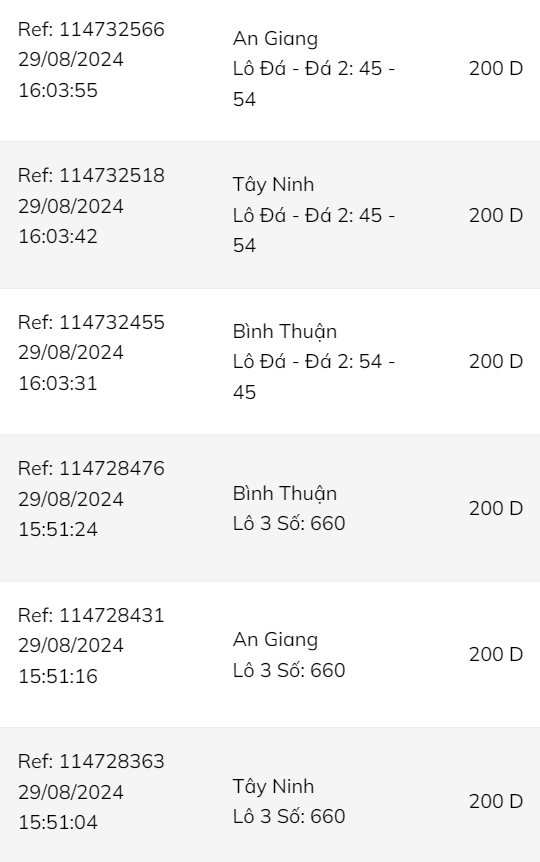Open bet record Ref 114732518 Tây Ninh
Viewport: 540px width, 862px height.
pyautogui.click(x=270, y=215)
